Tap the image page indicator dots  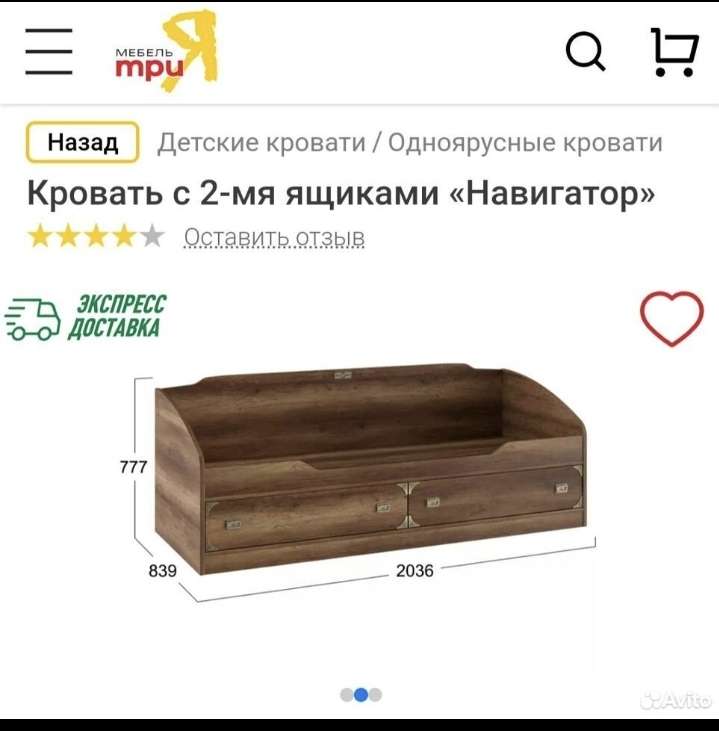click(x=361, y=694)
